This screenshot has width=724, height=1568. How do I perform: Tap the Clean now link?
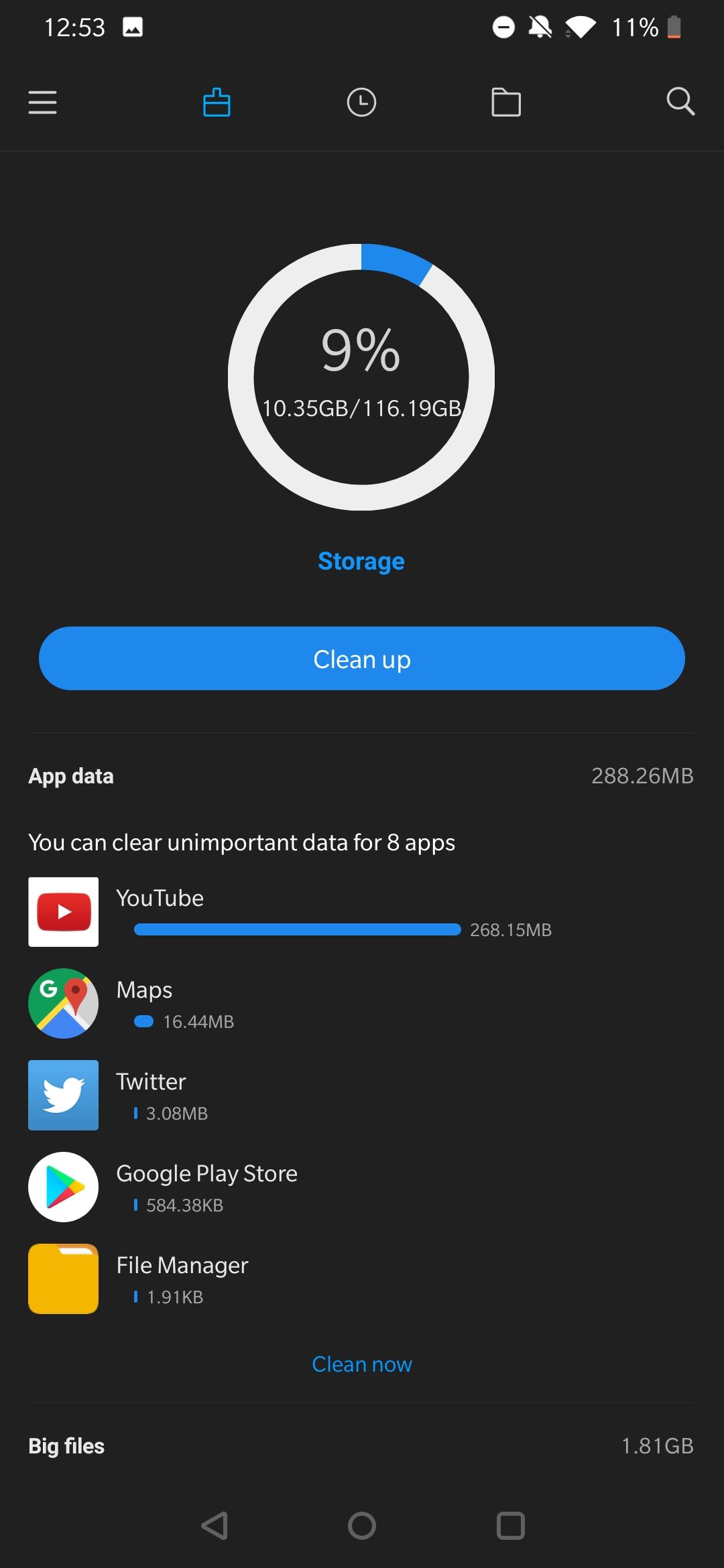(x=361, y=1364)
